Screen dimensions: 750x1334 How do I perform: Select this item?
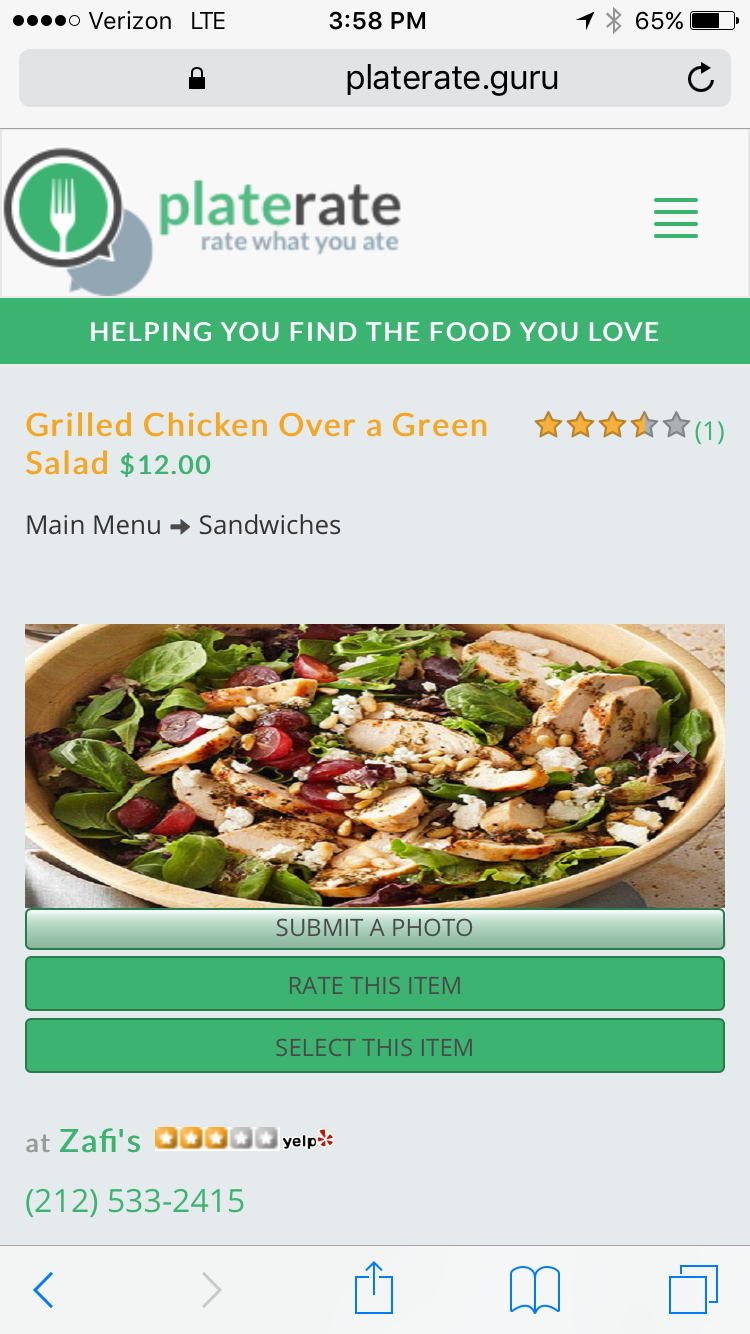(x=374, y=1047)
